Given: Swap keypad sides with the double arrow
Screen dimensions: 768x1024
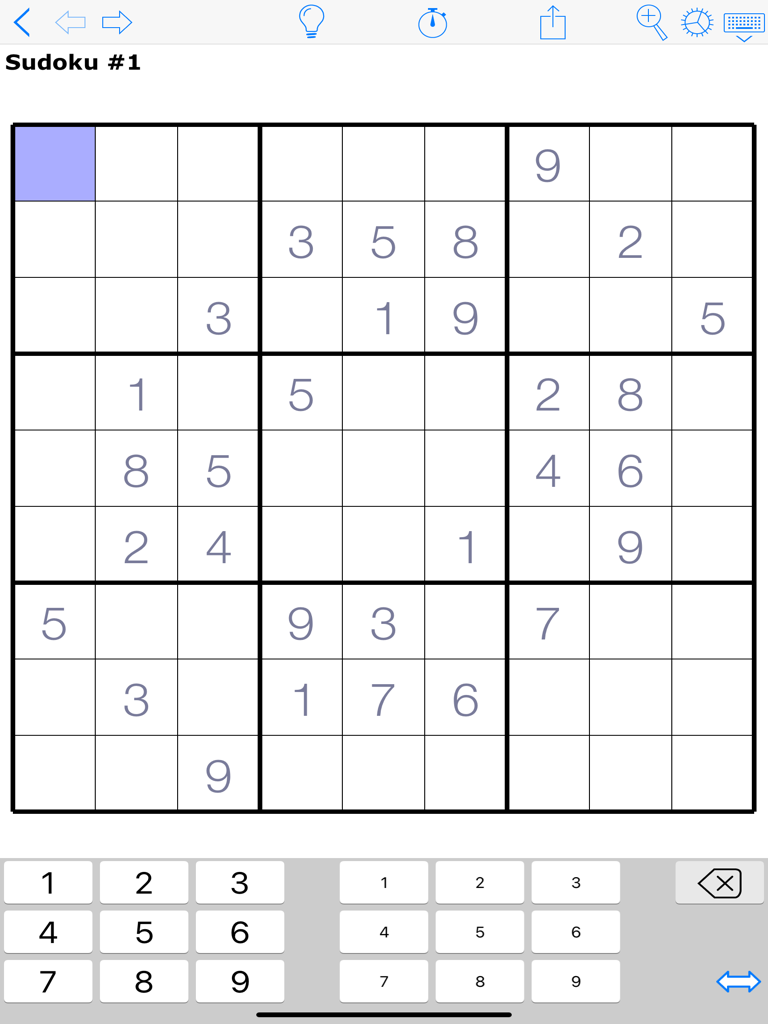Looking at the screenshot, I should coord(739,981).
